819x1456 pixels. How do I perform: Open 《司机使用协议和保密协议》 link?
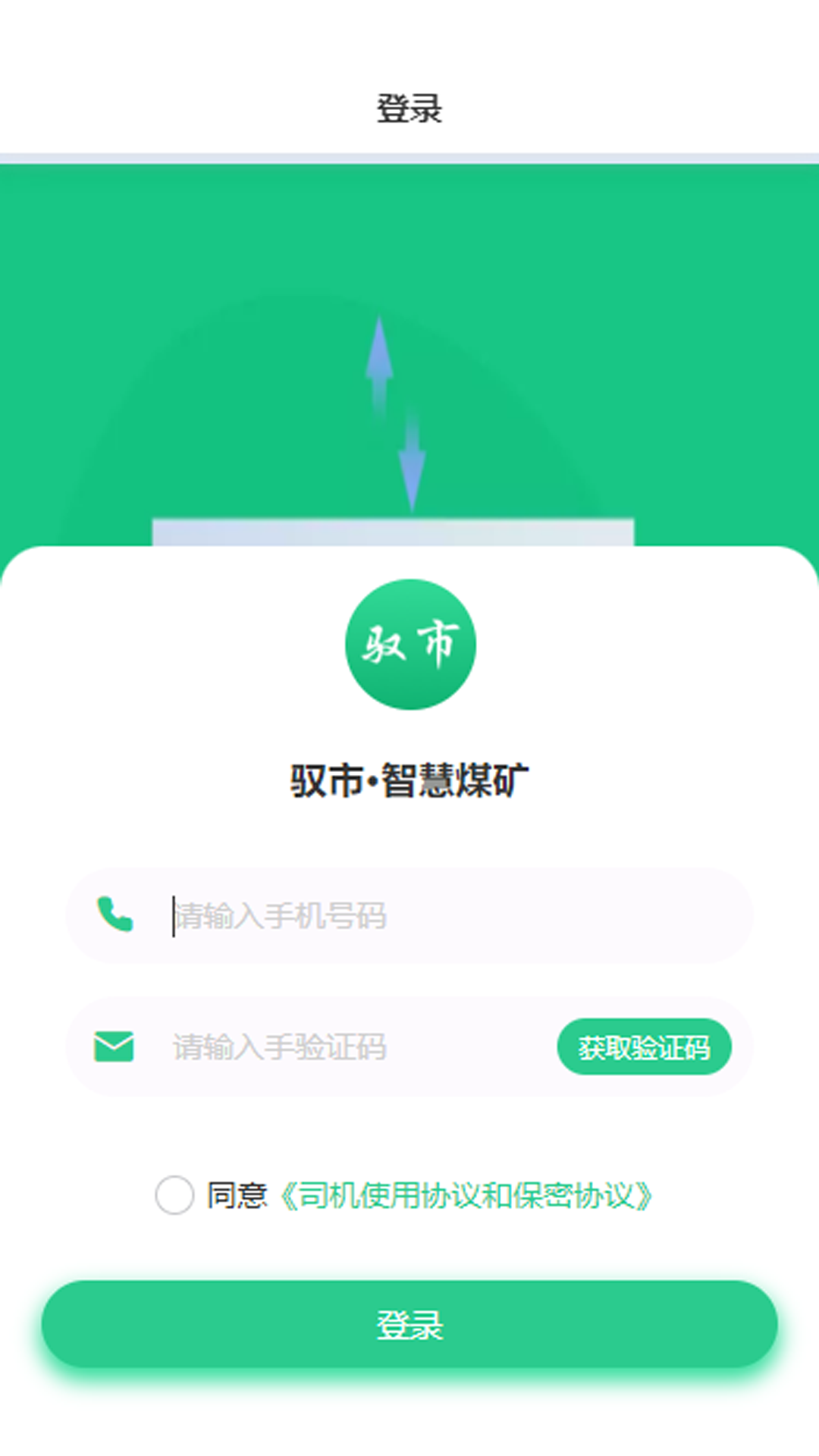(x=466, y=1196)
